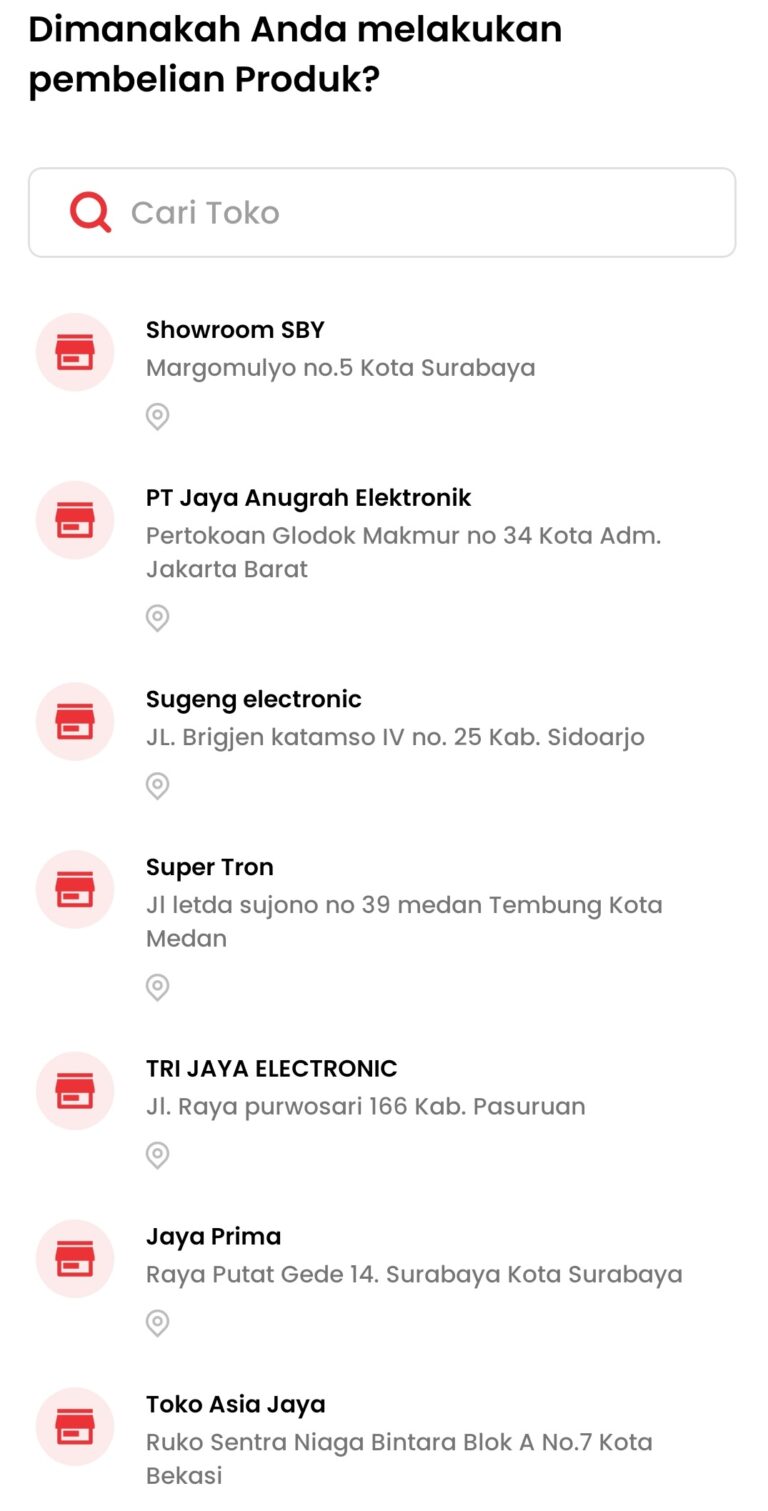Image resolution: width=768 pixels, height=1511 pixels.
Task: Pick Sugeng electronic from the list
Action: 382,741
